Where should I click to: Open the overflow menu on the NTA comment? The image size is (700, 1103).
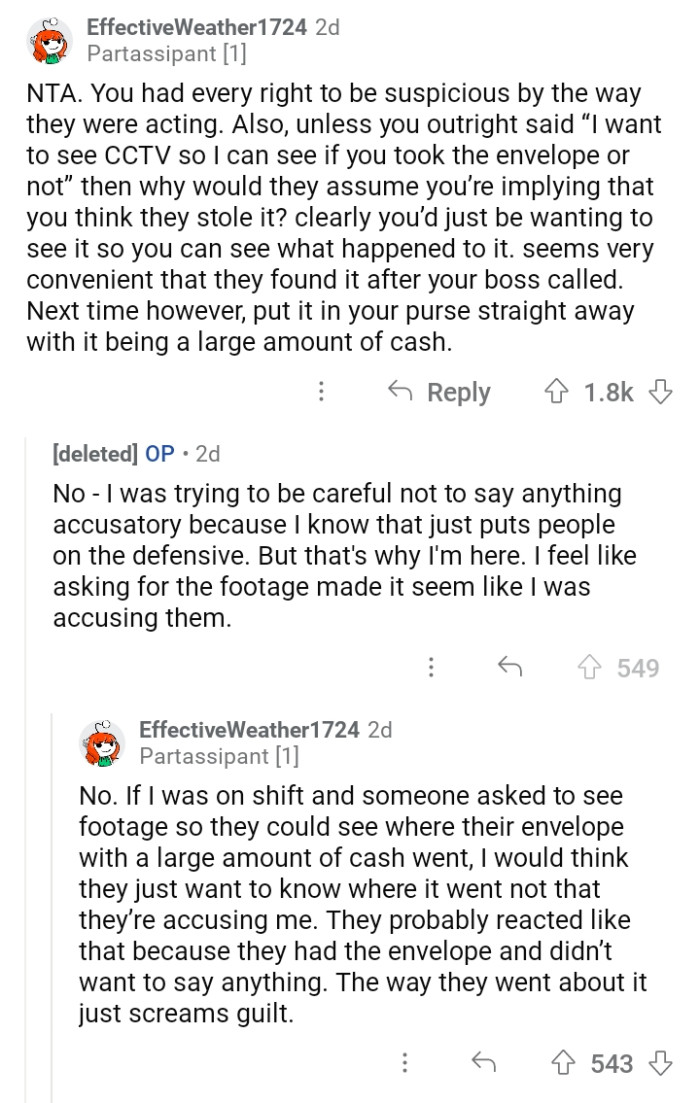321,392
